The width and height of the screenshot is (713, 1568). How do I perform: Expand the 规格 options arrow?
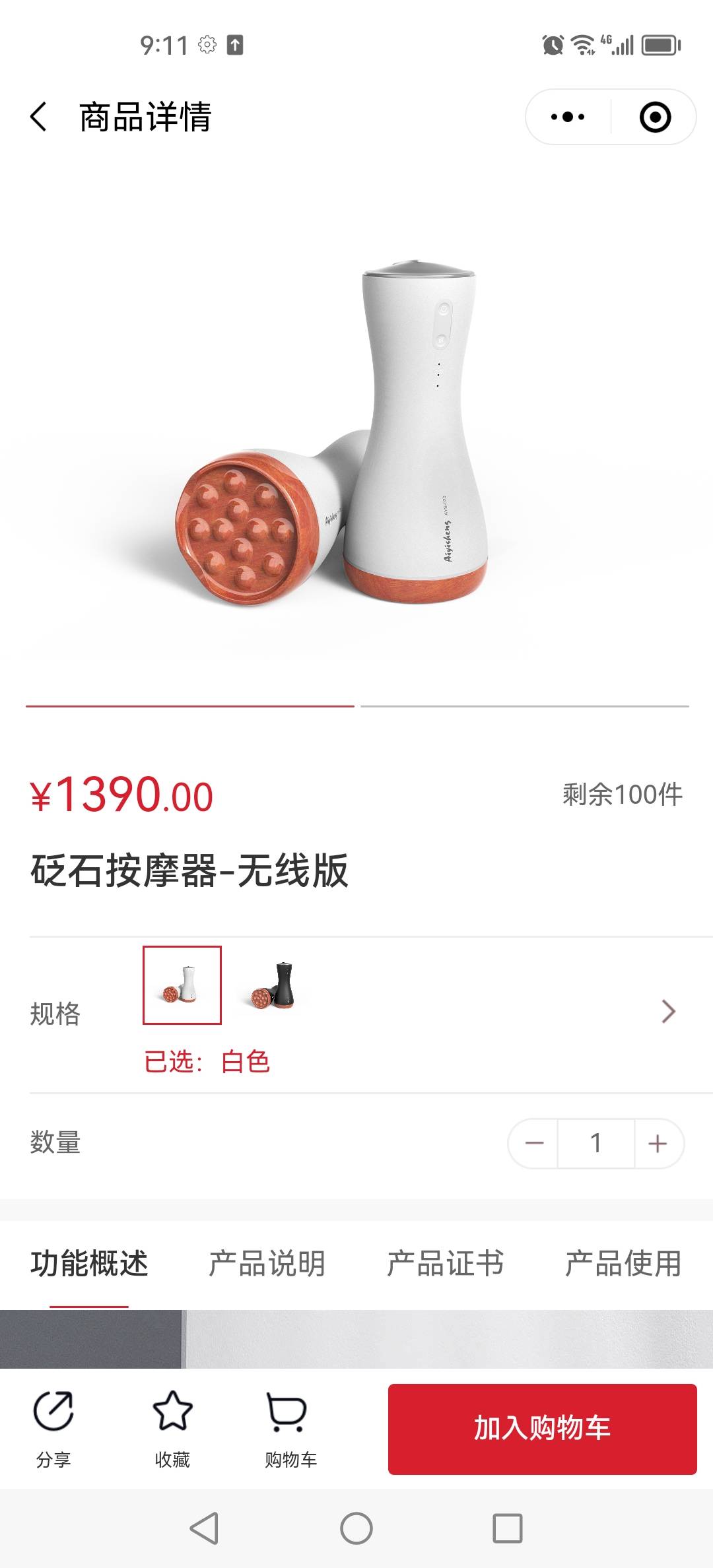[x=668, y=1011]
